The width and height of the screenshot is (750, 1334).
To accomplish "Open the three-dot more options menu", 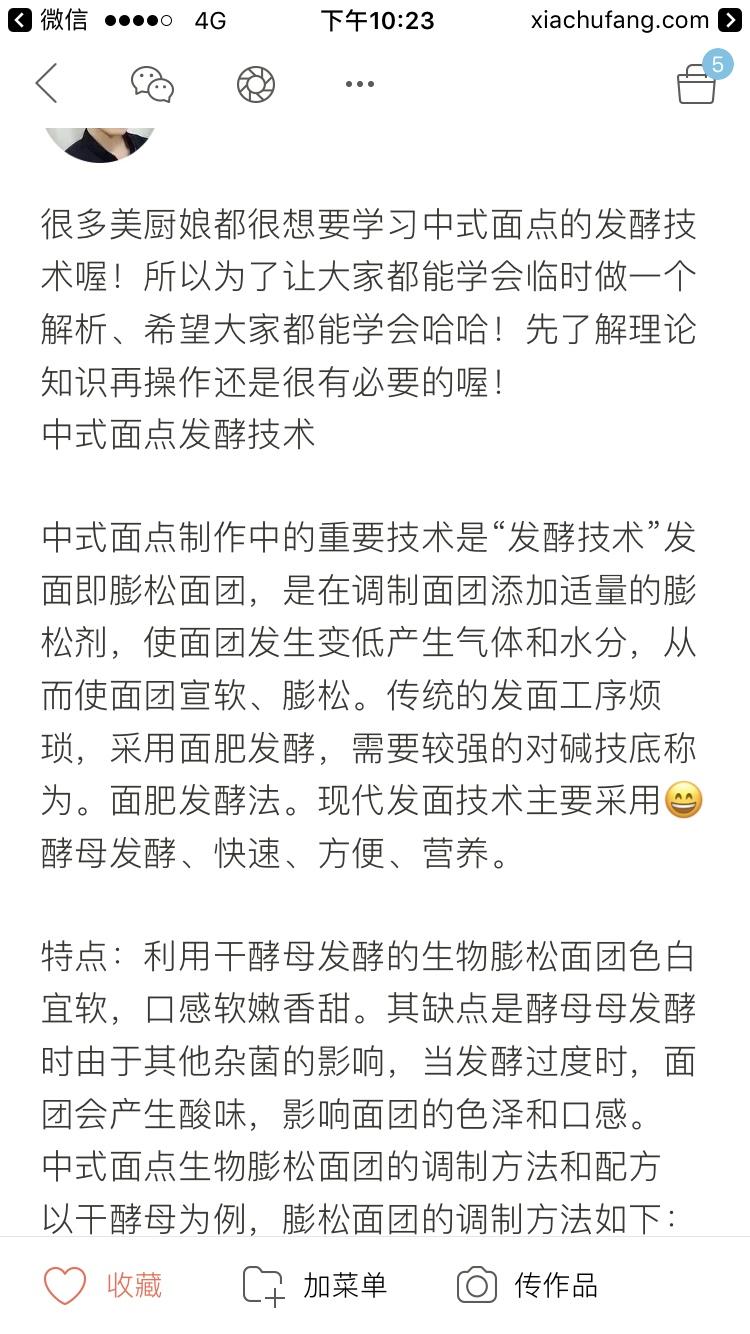I will point(360,84).
